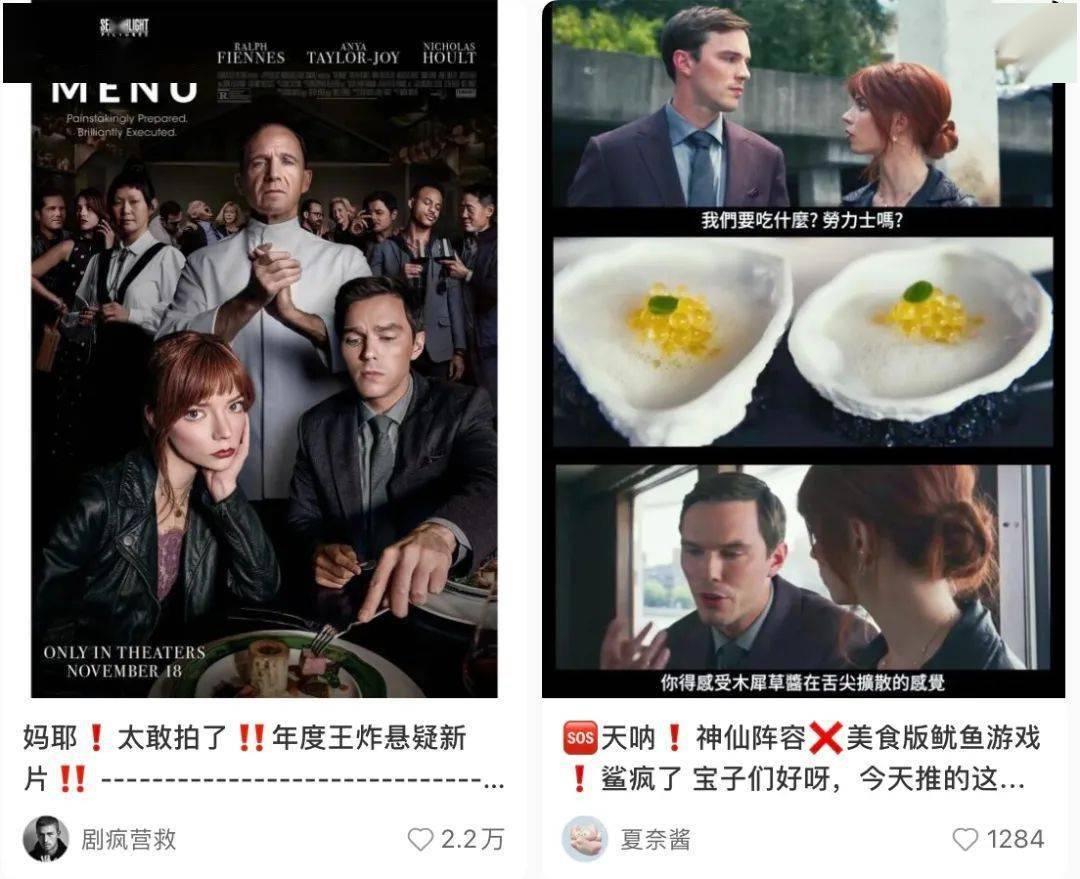Like the post by 夏奈酱
1080x879 pixels.
tap(965, 839)
